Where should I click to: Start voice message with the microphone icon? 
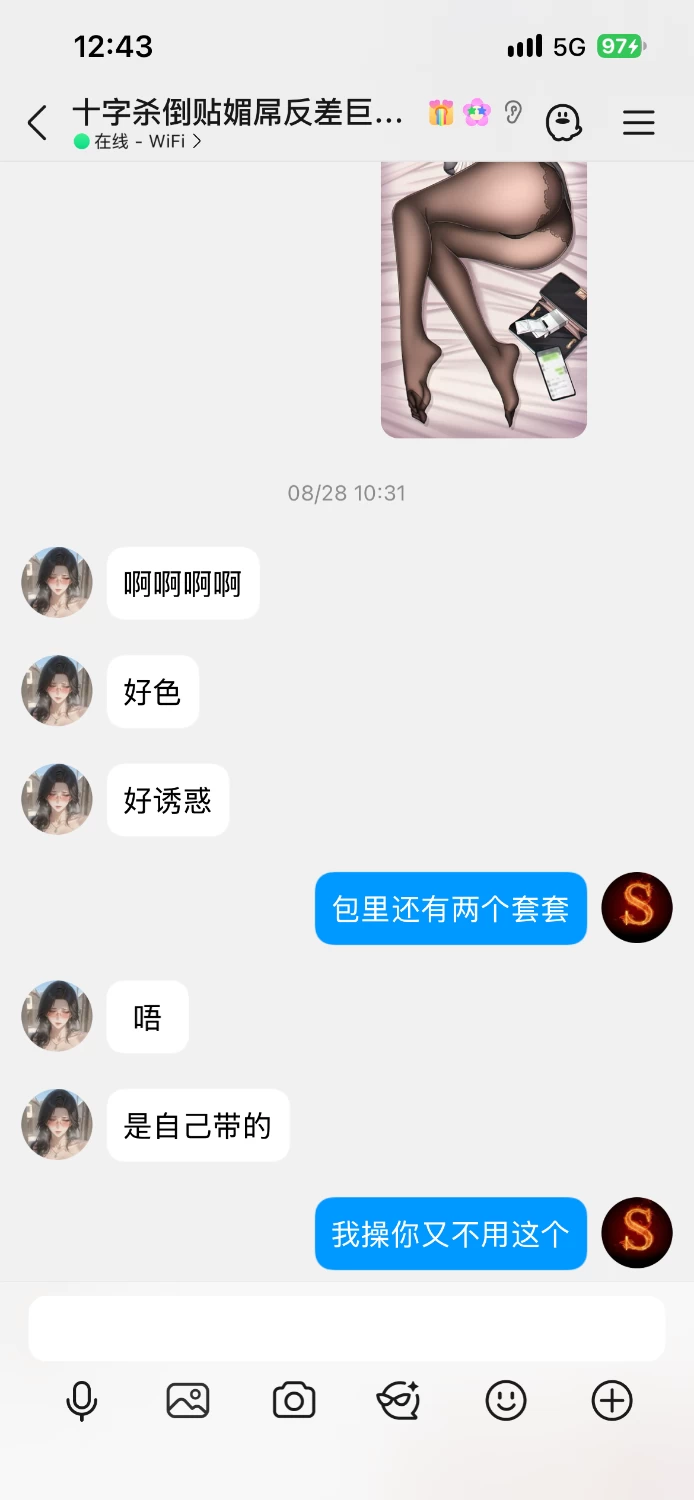click(82, 1400)
